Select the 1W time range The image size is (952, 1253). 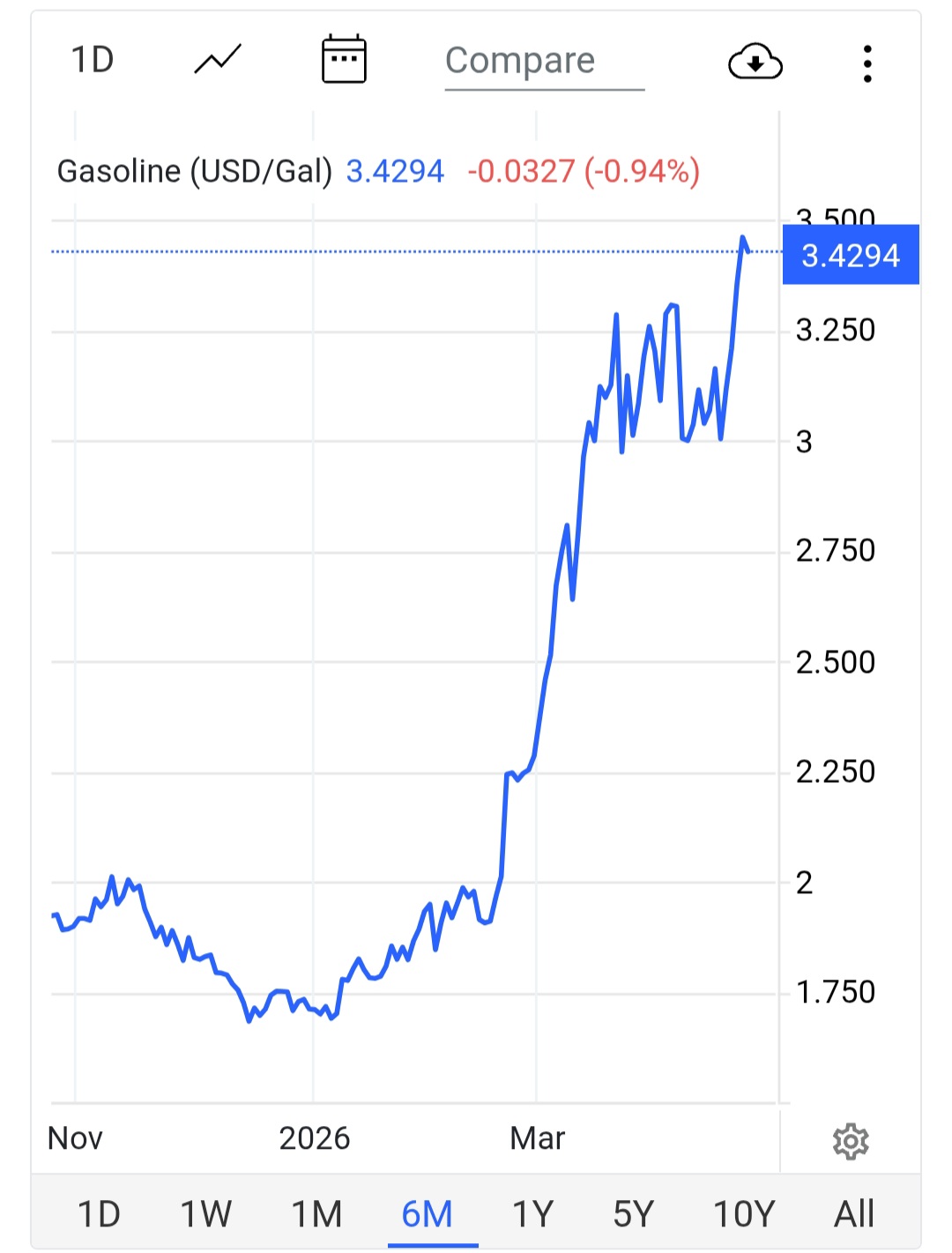click(x=205, y=1214)
